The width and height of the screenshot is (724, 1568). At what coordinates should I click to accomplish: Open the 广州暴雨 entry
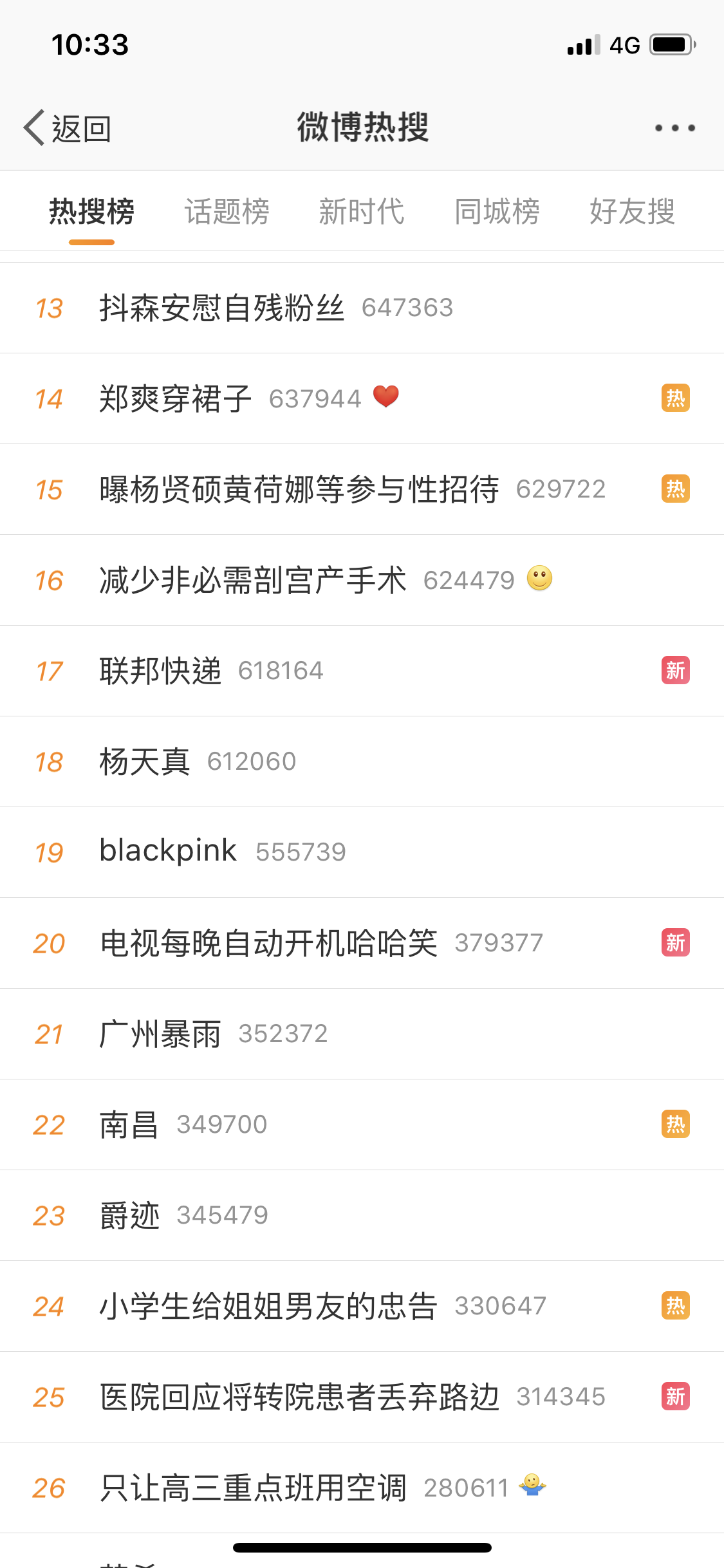362,1034
